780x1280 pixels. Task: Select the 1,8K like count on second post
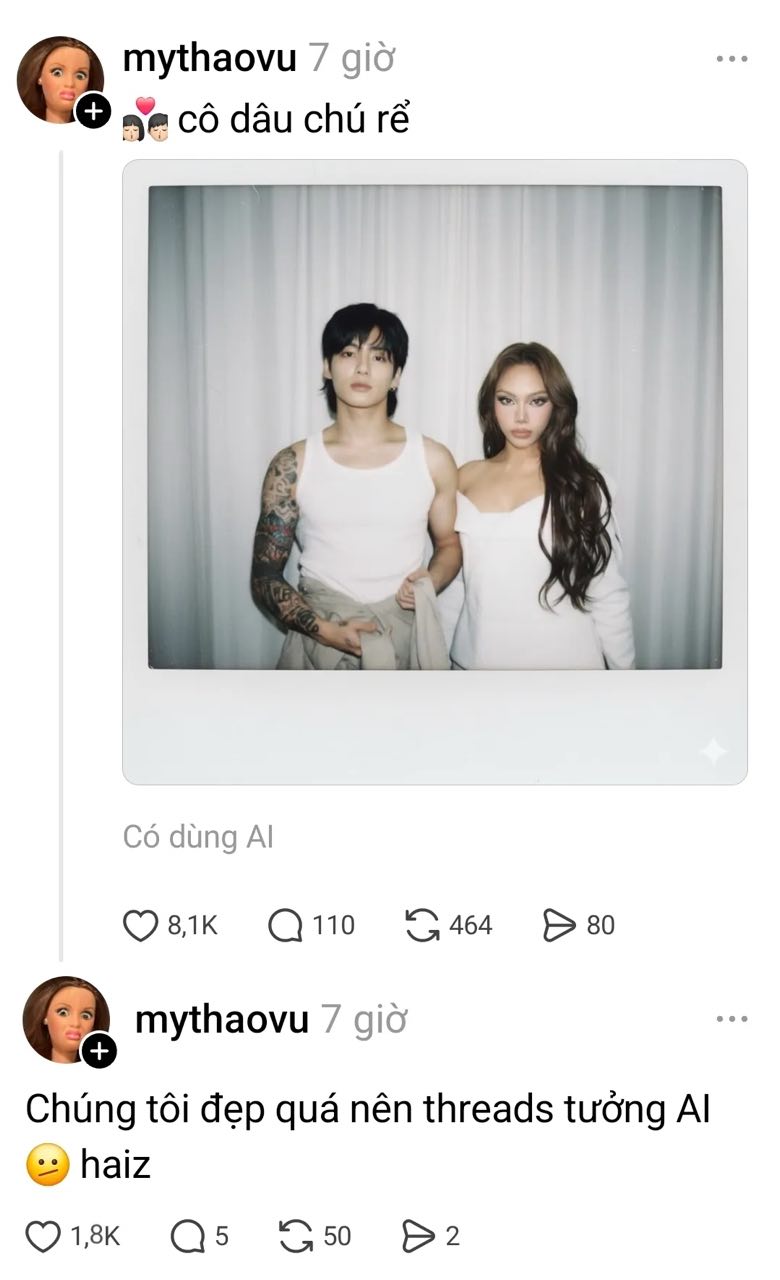click(92, 1238)
